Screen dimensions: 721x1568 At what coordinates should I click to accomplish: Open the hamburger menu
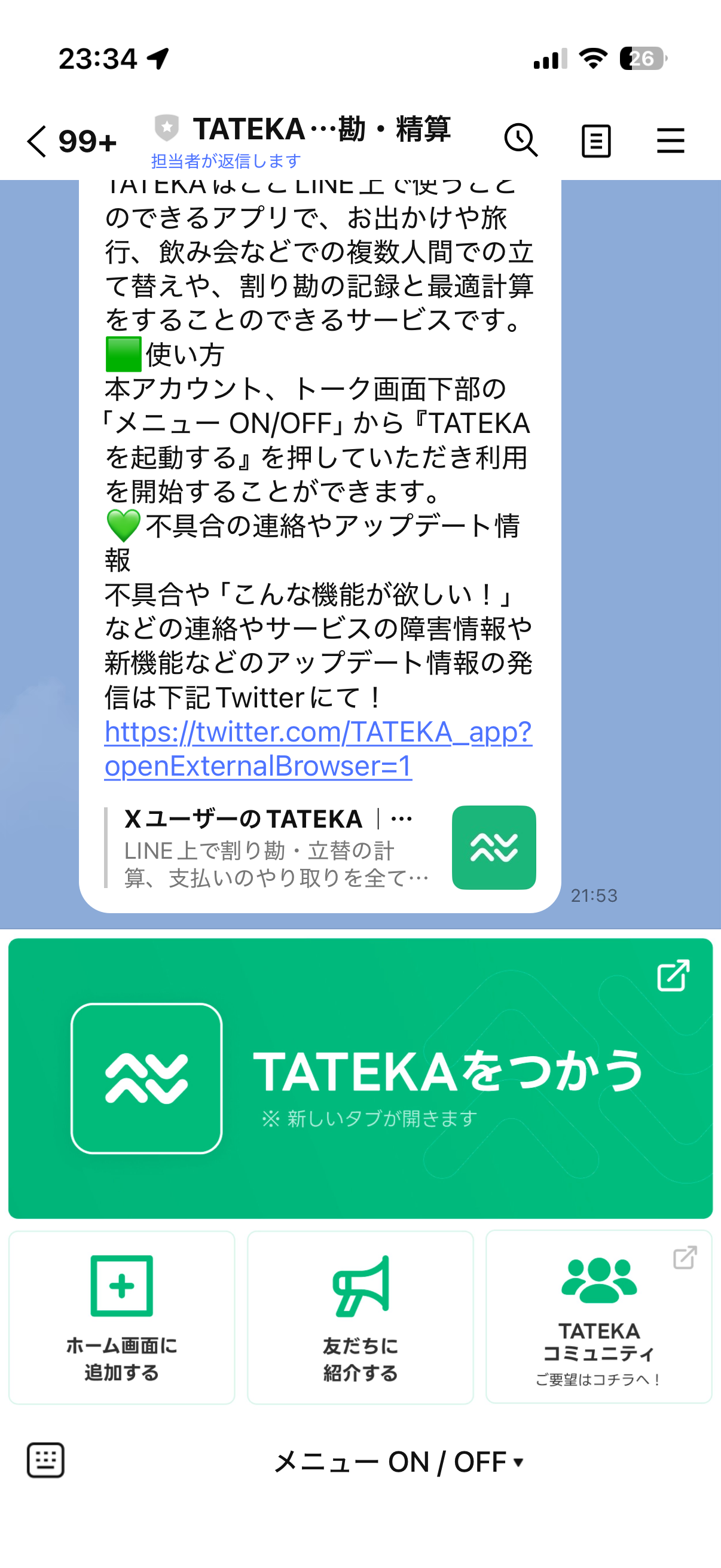click(x=671, y=141)
